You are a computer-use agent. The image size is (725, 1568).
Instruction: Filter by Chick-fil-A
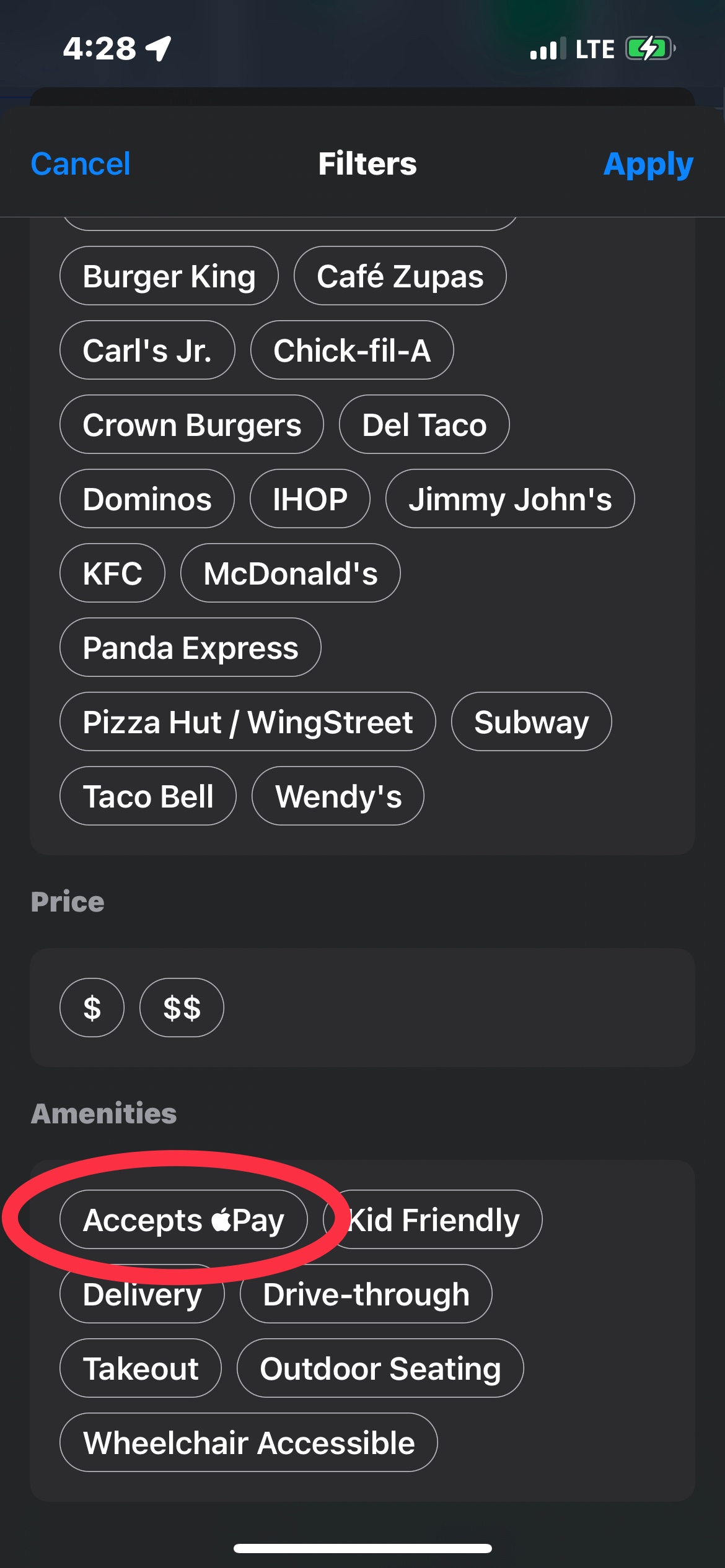click(x=352, y=351)
